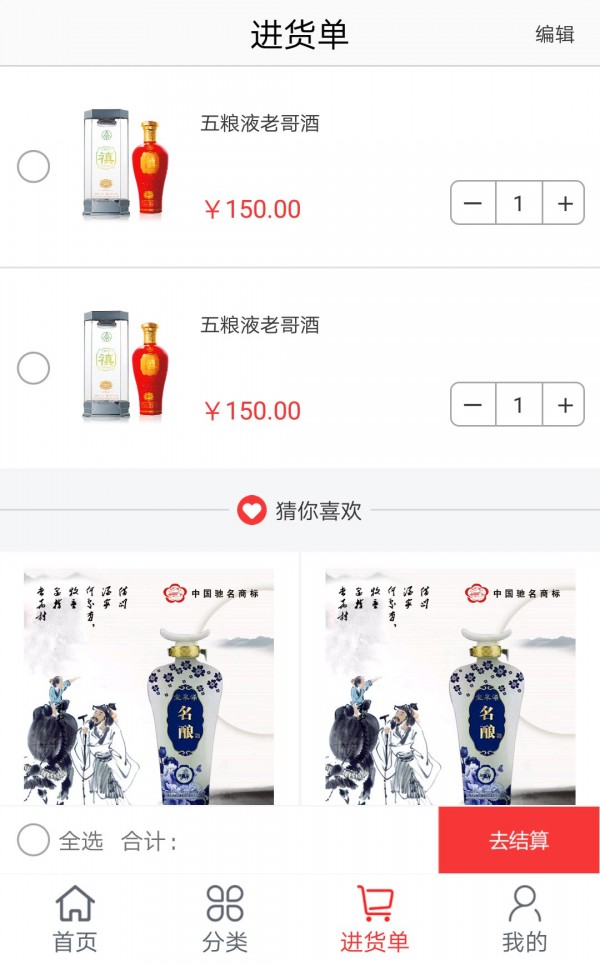This screenshot has width=600, height=965.
Task: Decrease quantity of the first 五粮液老哥酒
Action: point(473,204)
